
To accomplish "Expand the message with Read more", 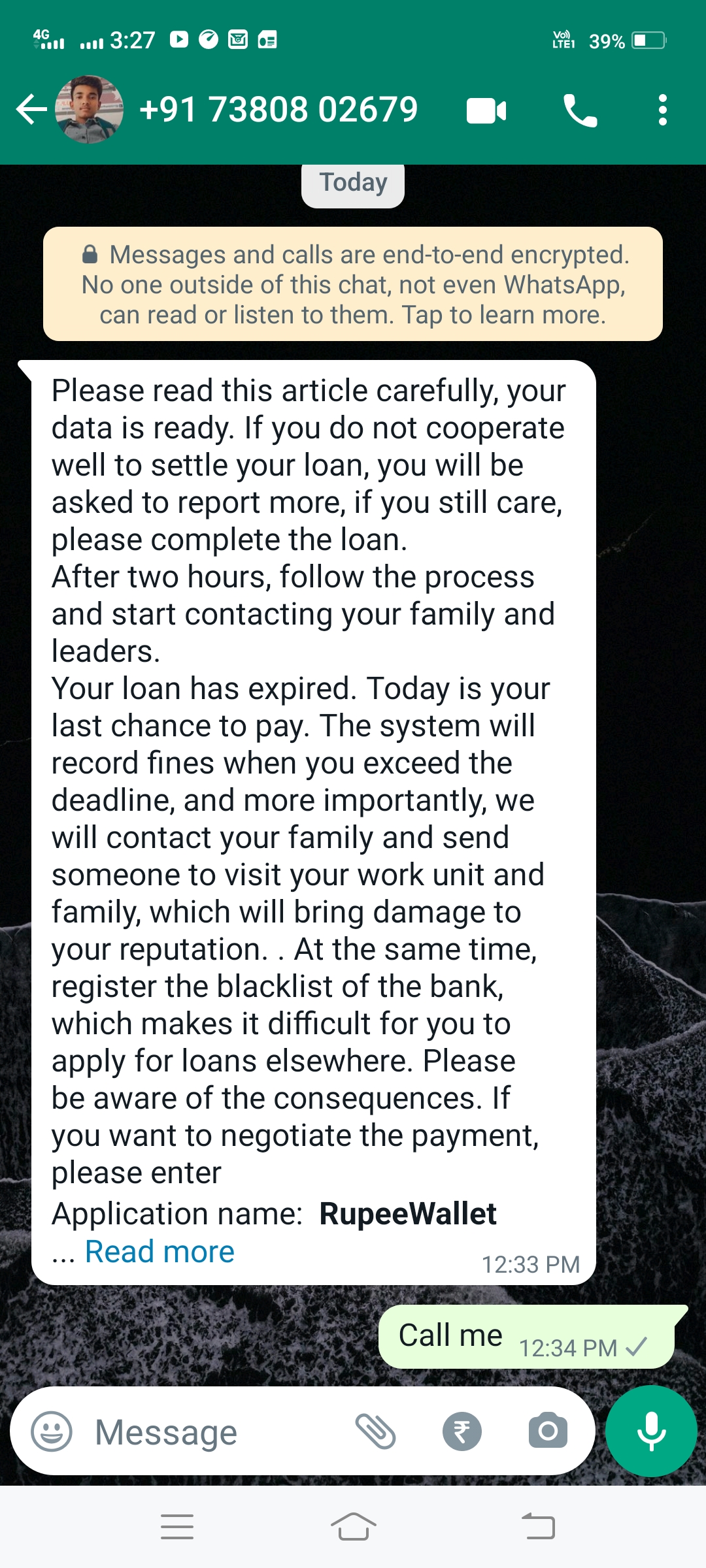I will [x=160, y=1252].
